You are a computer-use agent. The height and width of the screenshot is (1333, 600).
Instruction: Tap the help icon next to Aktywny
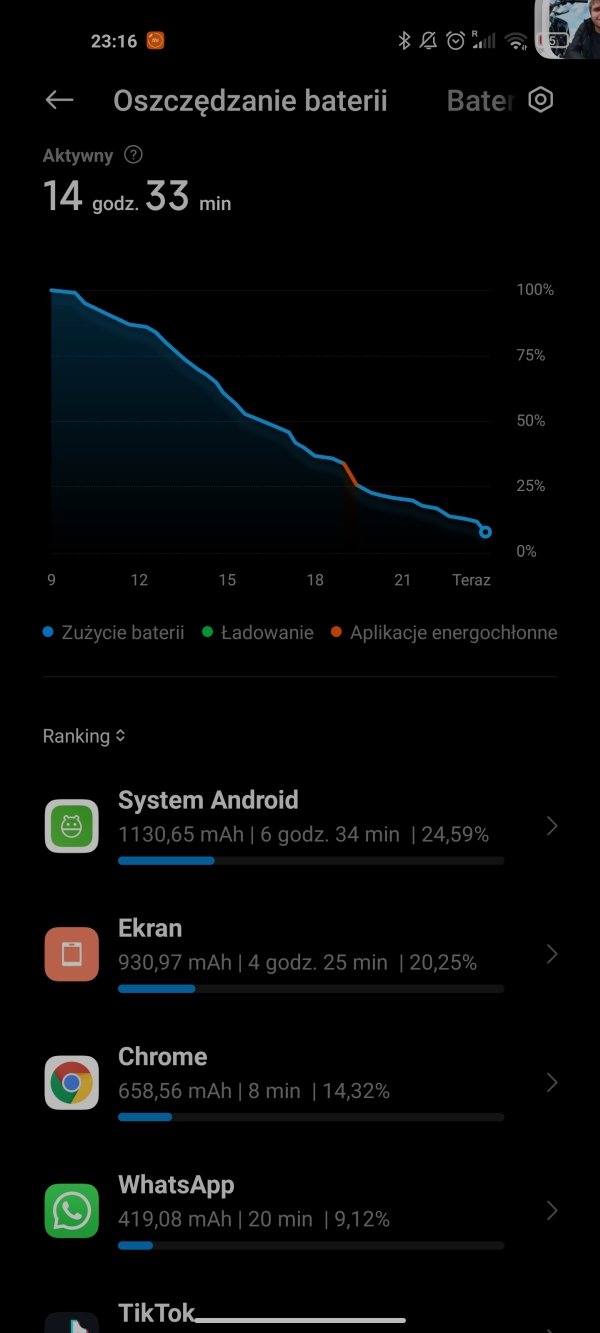point(133,155)
